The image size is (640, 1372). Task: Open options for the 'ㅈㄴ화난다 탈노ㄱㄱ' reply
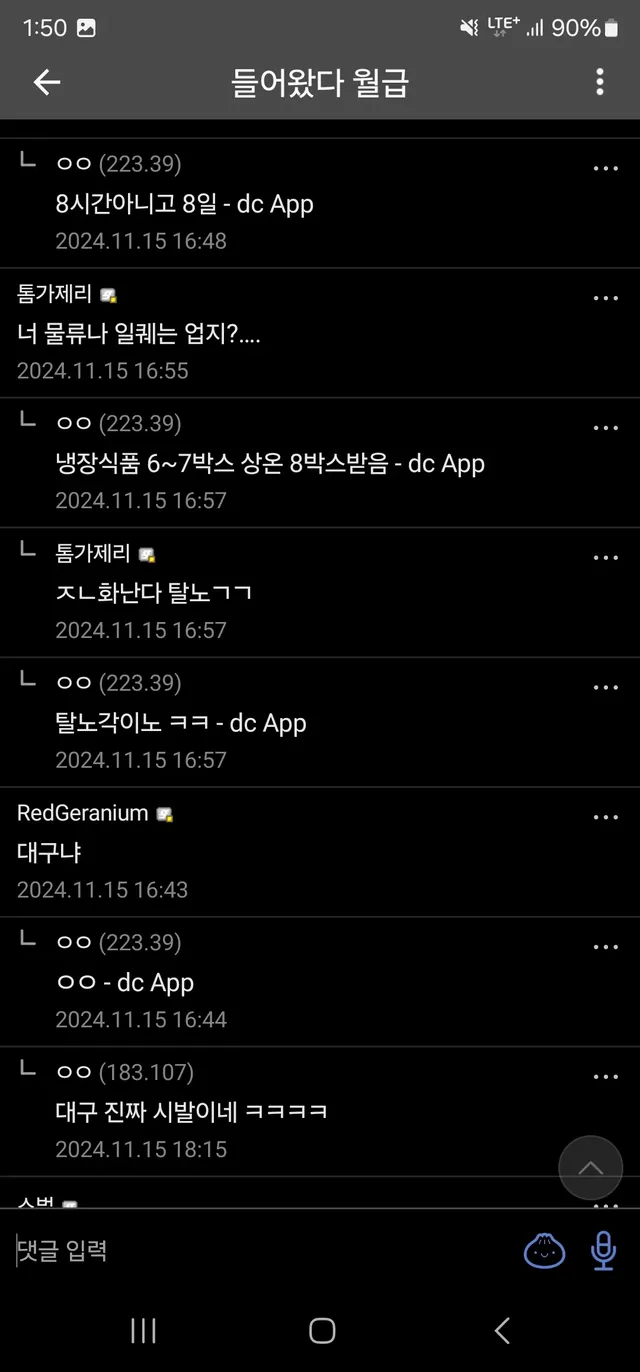606,558
